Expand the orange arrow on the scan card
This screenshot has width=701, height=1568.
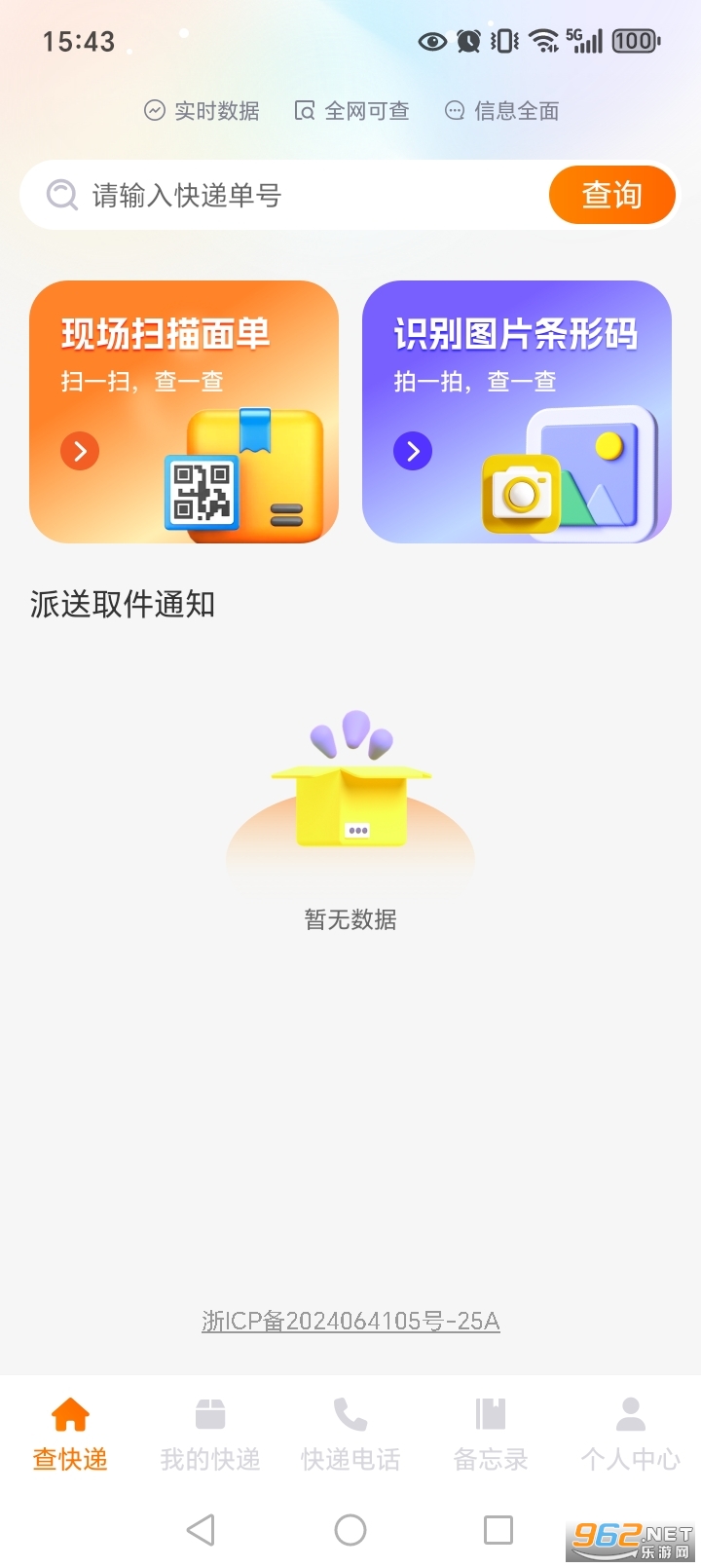pos(79,451)
